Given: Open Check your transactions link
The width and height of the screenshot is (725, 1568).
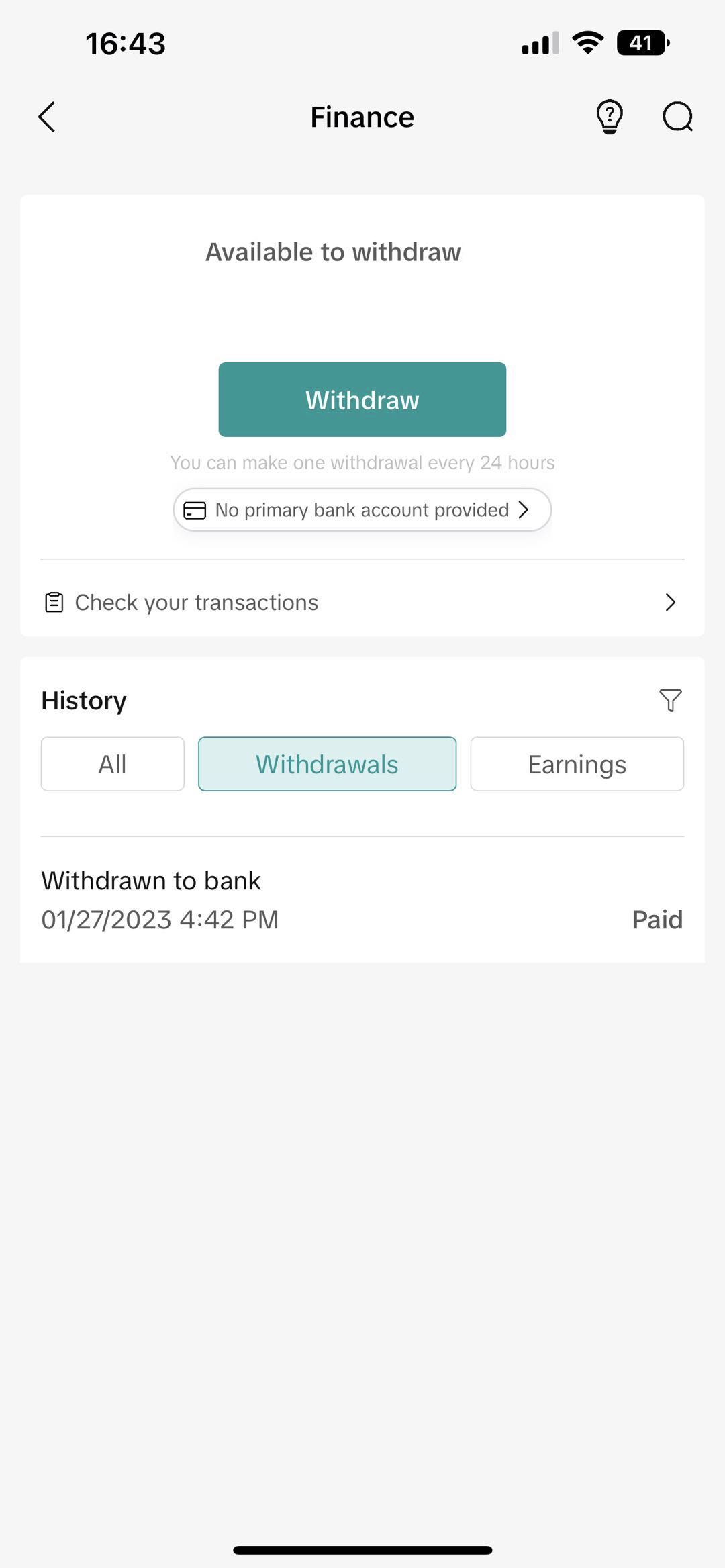Looking at the screenshot, I should point(197,602).
